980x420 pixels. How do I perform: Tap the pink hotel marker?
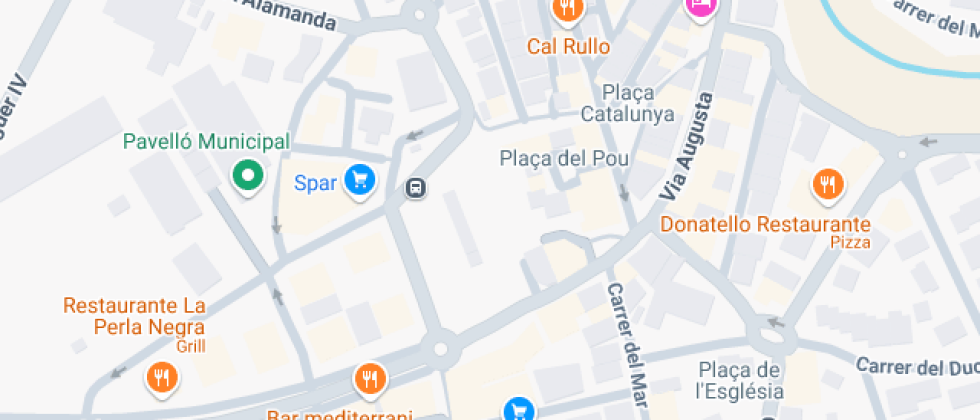701,5
